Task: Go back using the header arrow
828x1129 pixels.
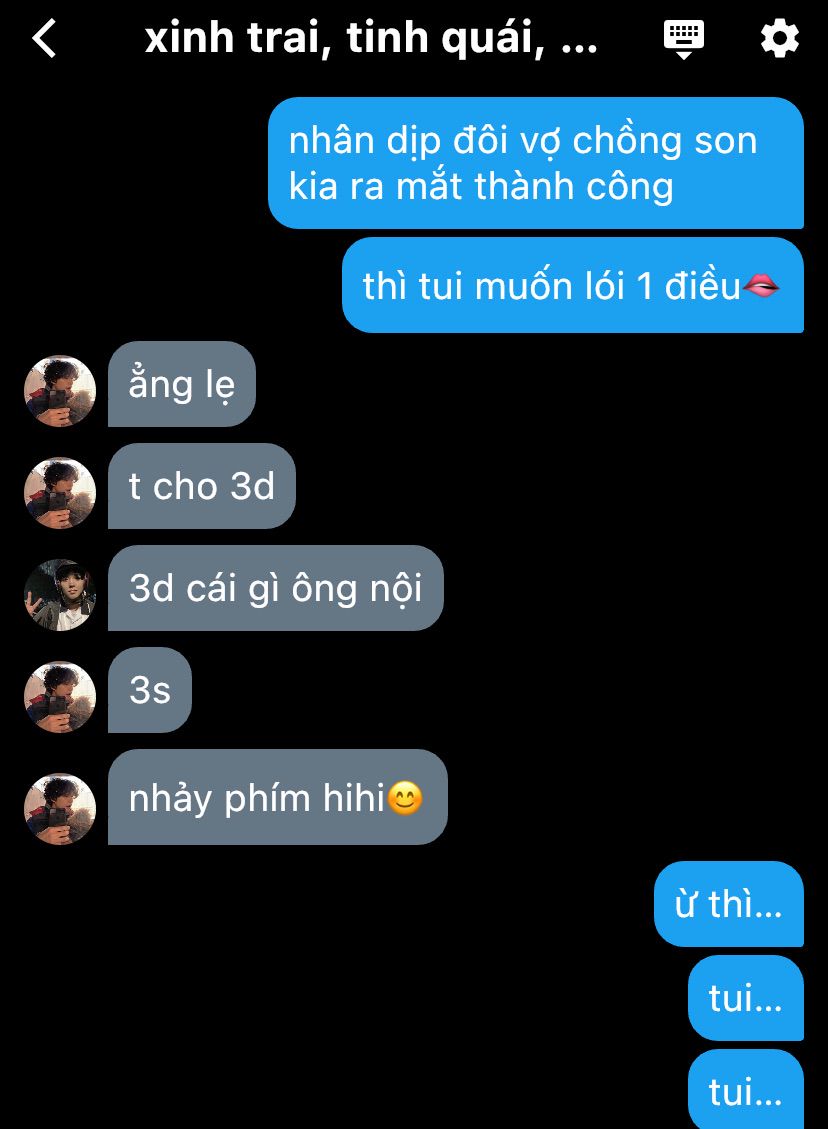Action: (45, 39)
